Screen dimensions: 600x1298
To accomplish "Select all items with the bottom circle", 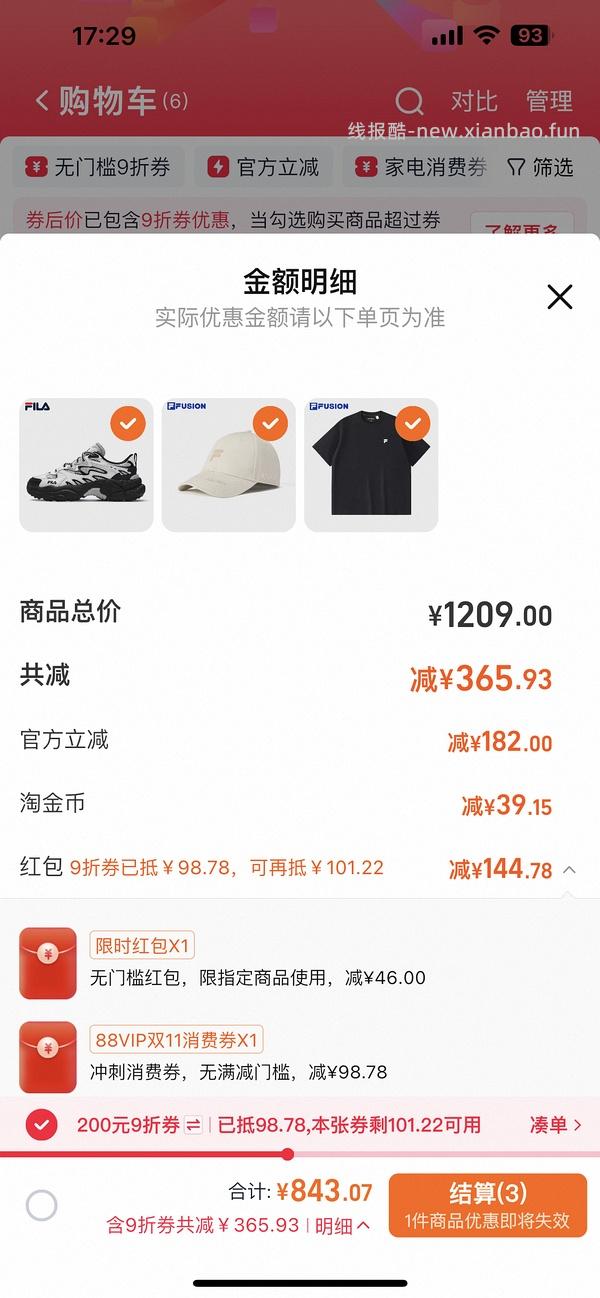I will pos(41,1206).
